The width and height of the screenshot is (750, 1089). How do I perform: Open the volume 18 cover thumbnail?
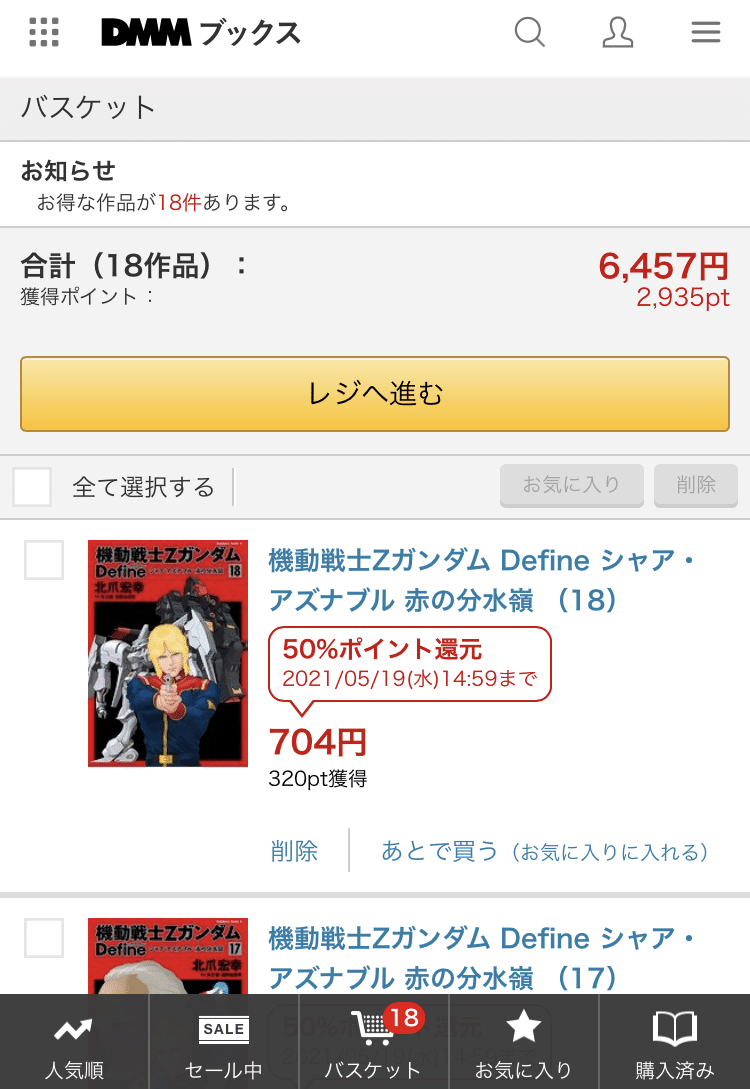pyautogui.click(x=167, y=653)
